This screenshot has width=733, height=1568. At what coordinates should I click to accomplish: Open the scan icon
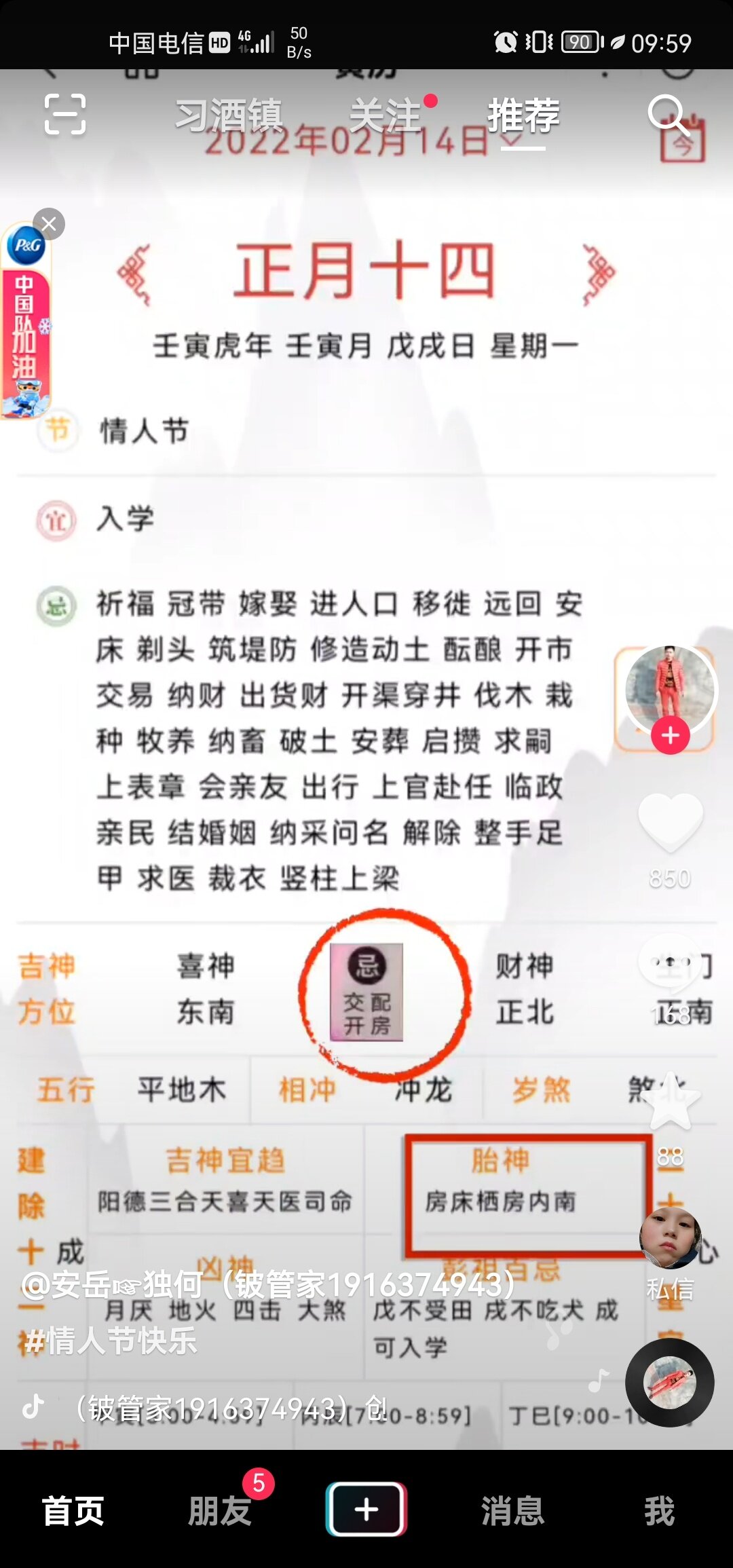64,114
